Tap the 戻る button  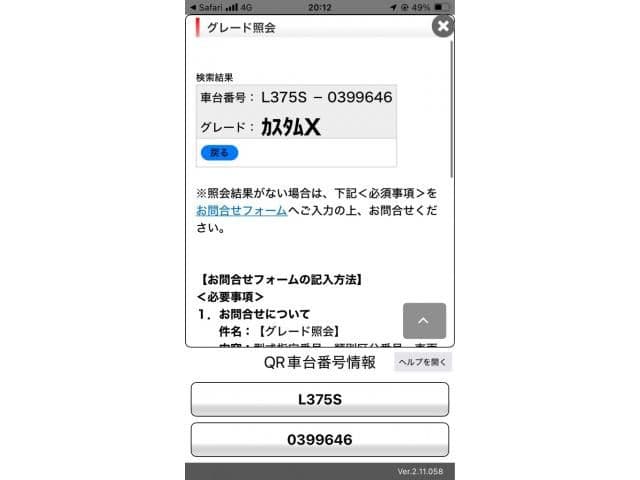(x=219, y=153)
